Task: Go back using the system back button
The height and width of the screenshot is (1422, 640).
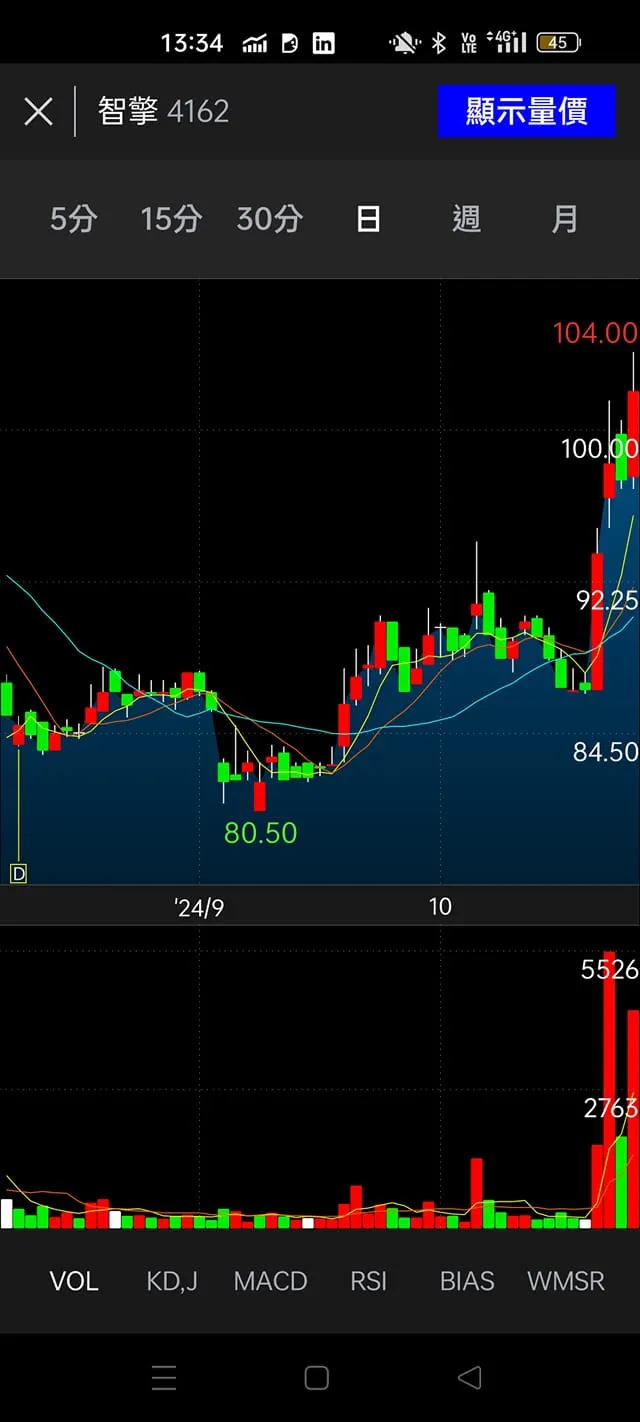Action: [469, 1378]
